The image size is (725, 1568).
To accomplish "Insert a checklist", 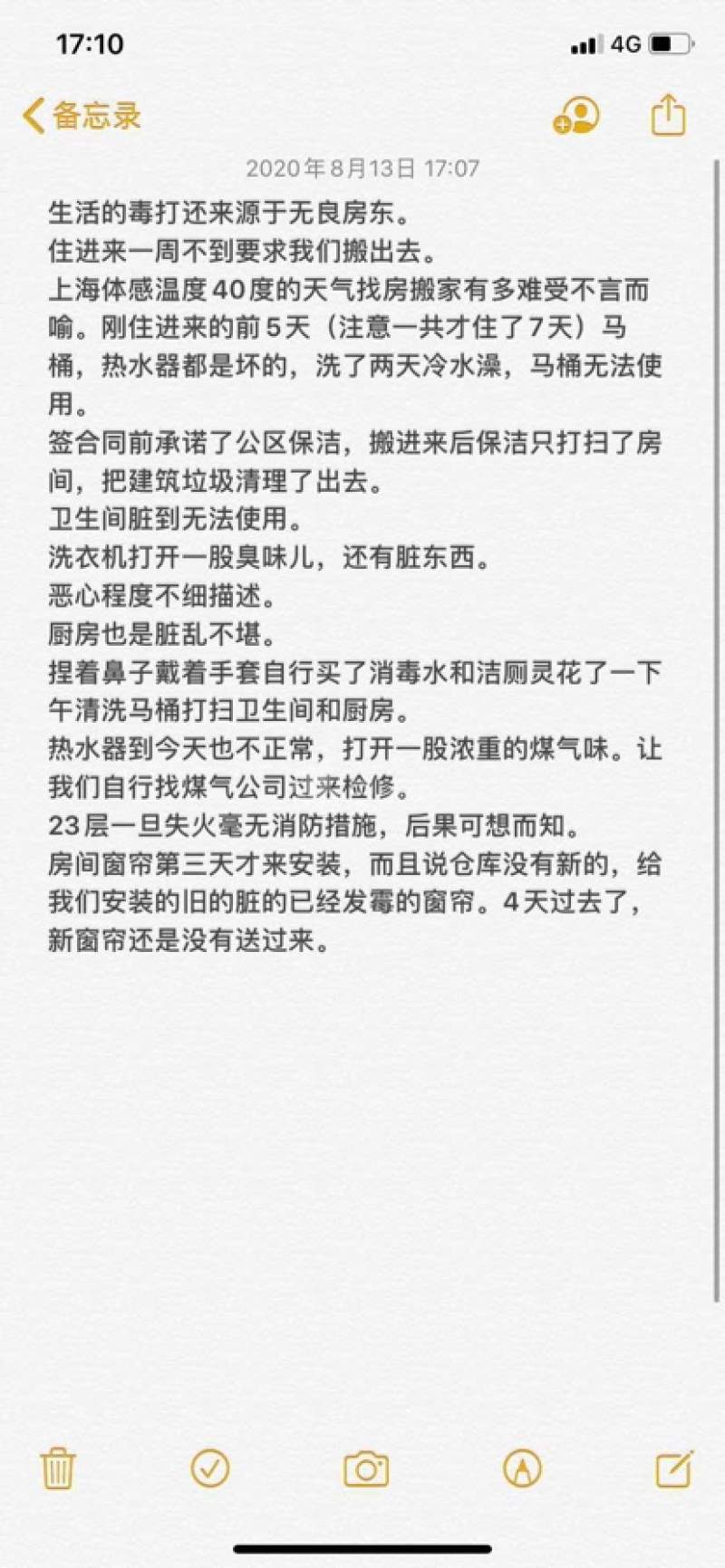I will click(x=210, y=1468).
